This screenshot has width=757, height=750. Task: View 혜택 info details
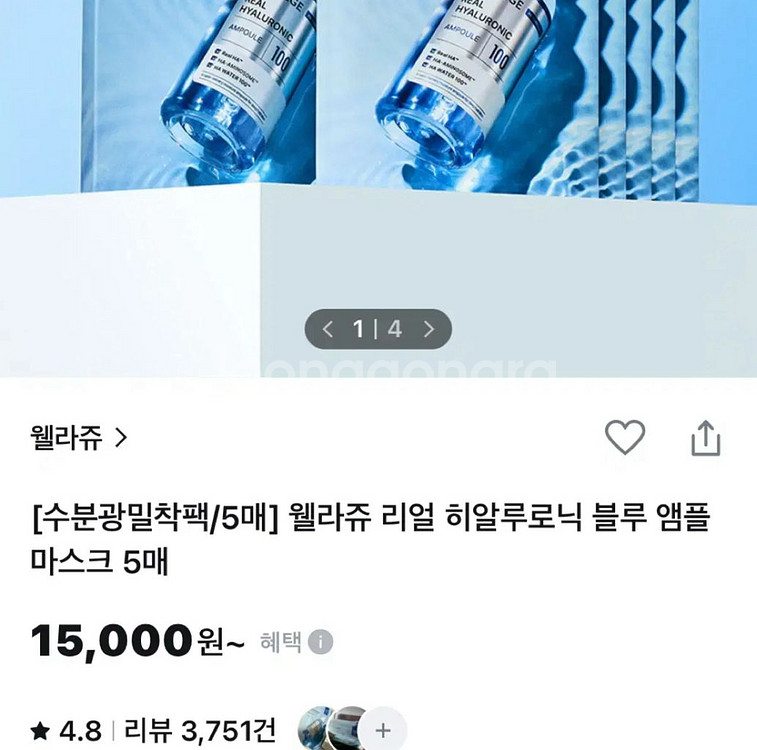point(321,642)
